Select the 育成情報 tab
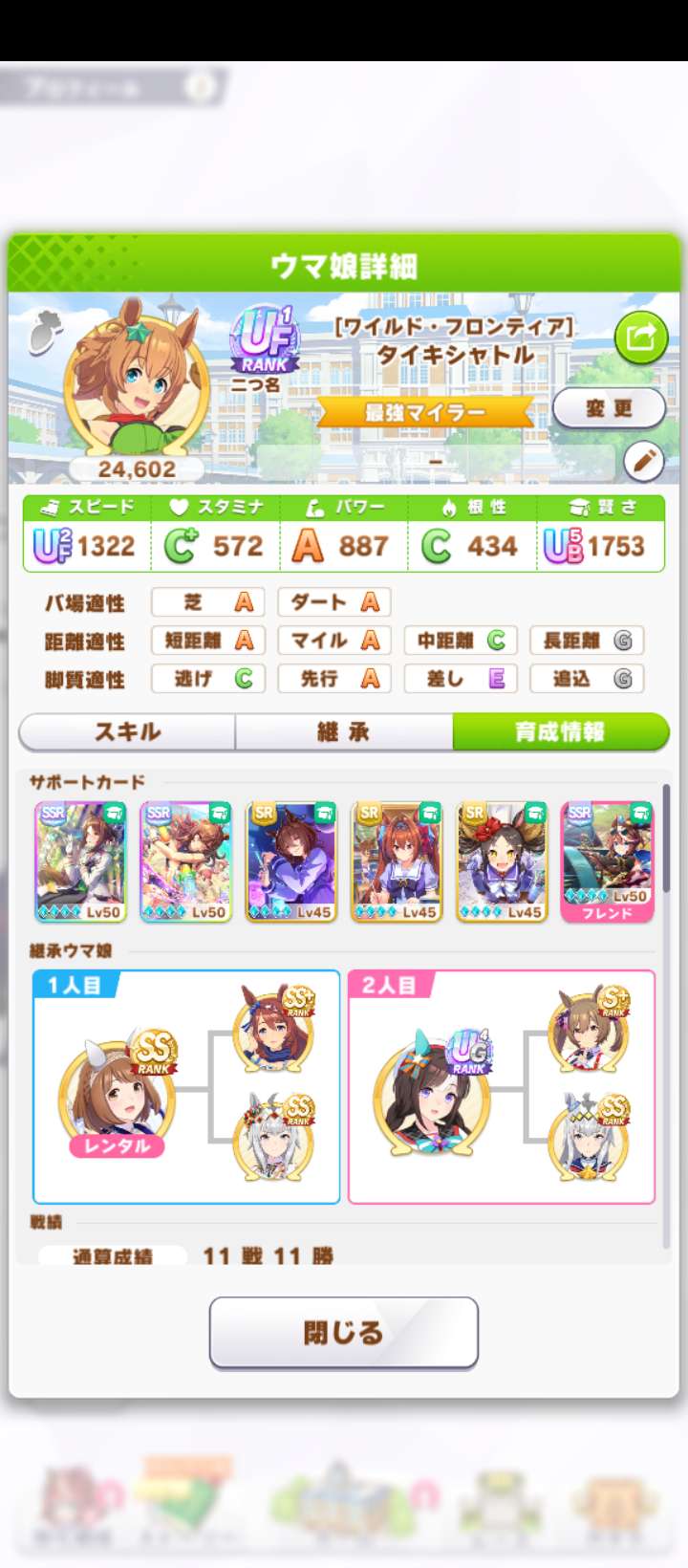Image resolution: width=688 pixels, height=1568 pixels. pos(560,732)
